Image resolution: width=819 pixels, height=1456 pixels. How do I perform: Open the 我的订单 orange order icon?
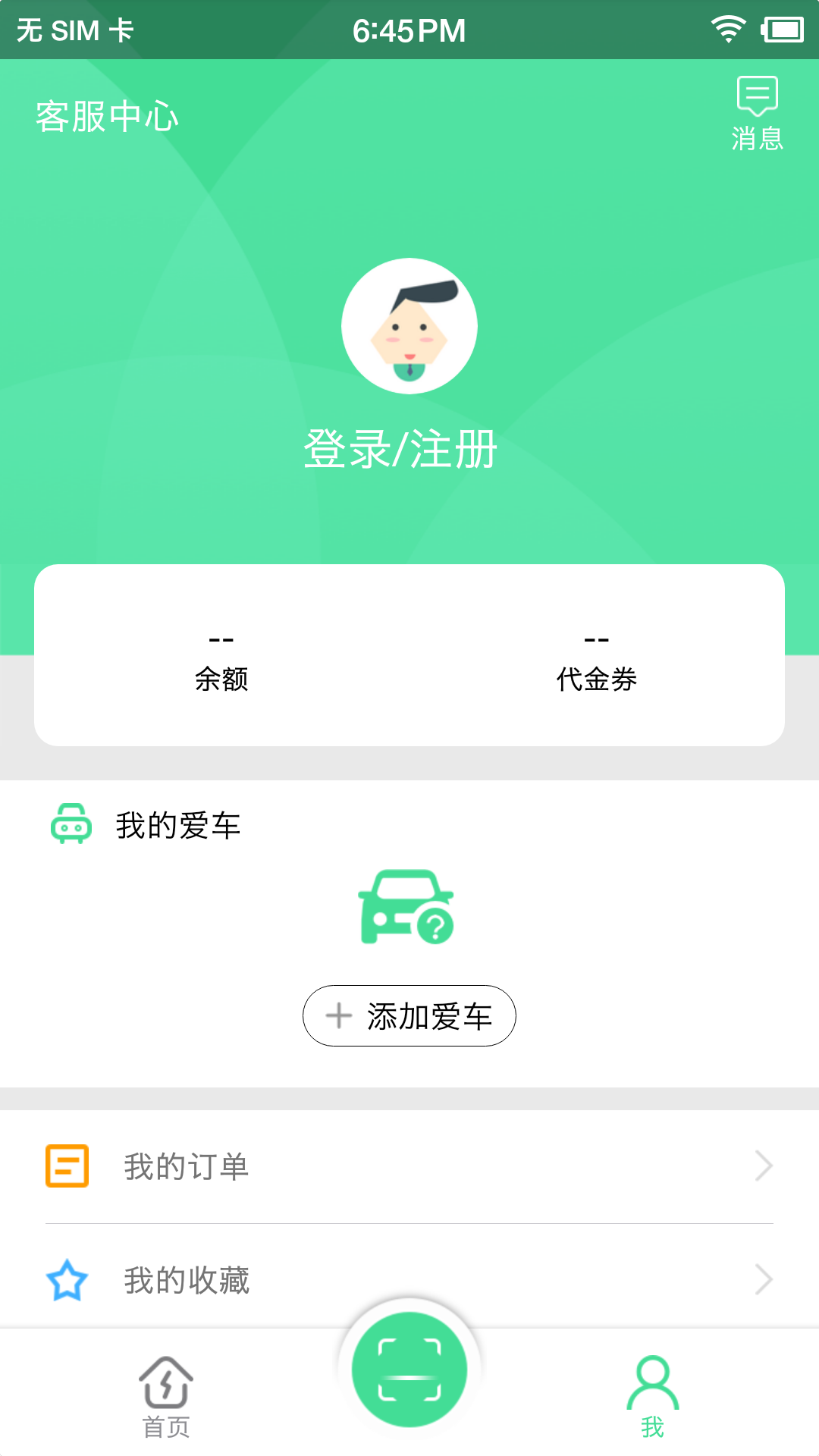pos(65,1166)
